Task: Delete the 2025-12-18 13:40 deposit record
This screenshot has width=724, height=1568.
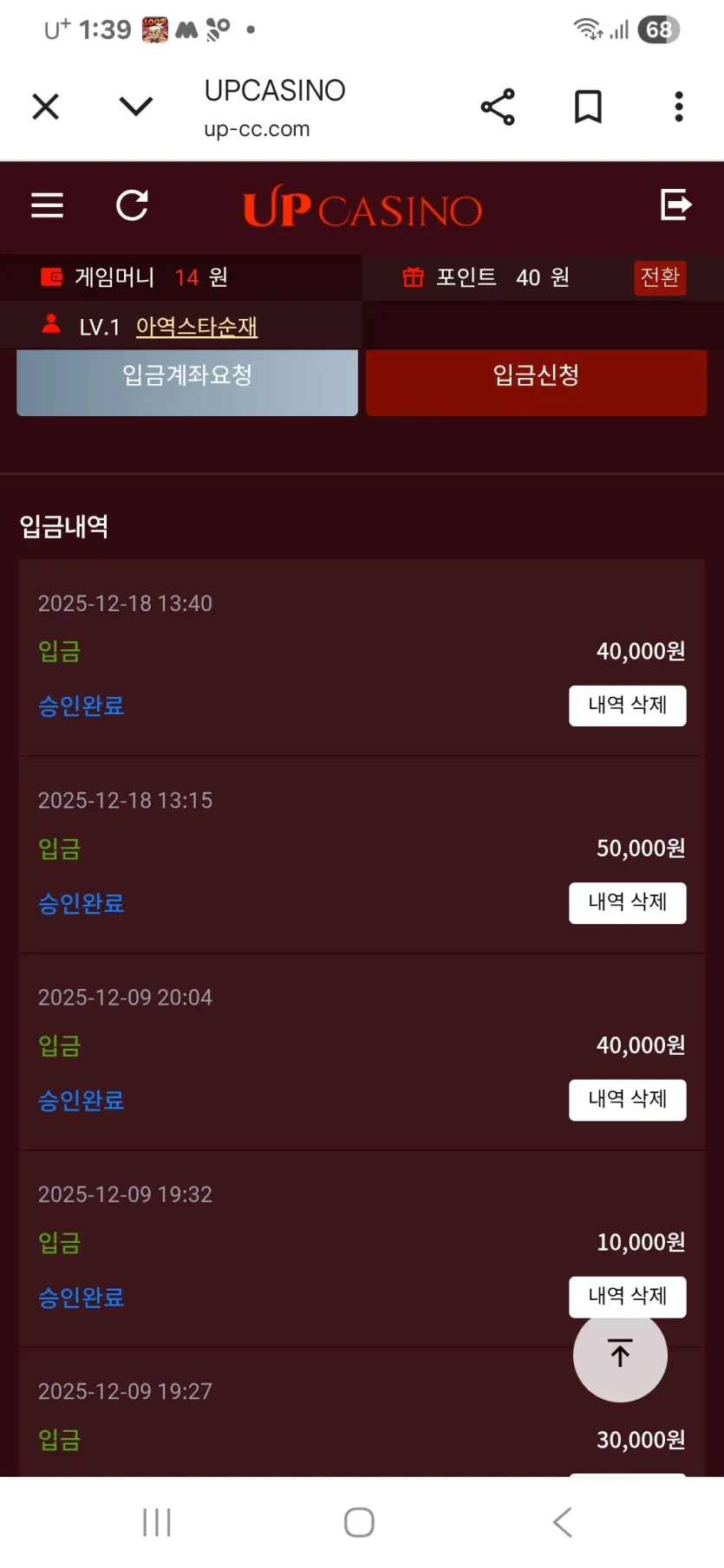Action: [x=628, y=706]
